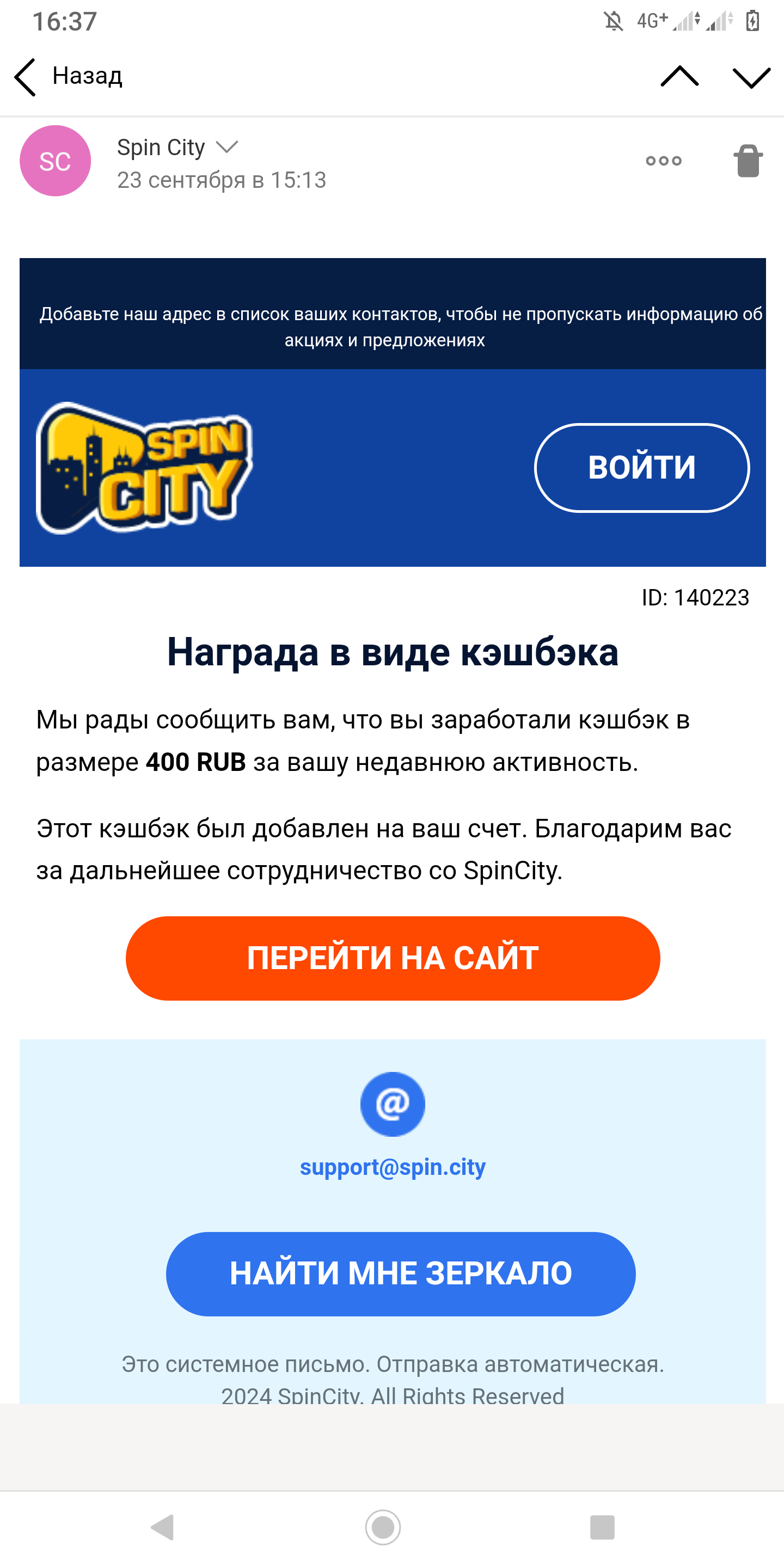Open the support@spin.city email link

tap(393, 1167)
